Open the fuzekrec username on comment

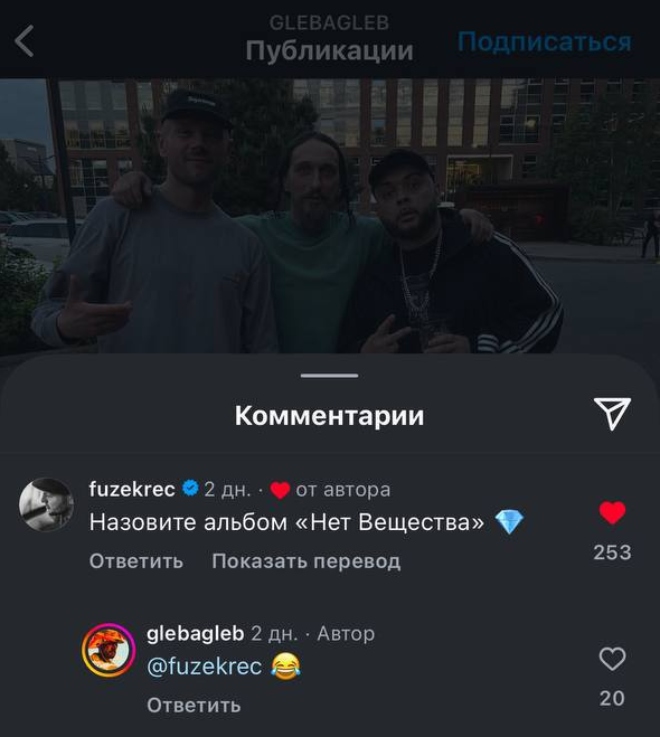132,489
